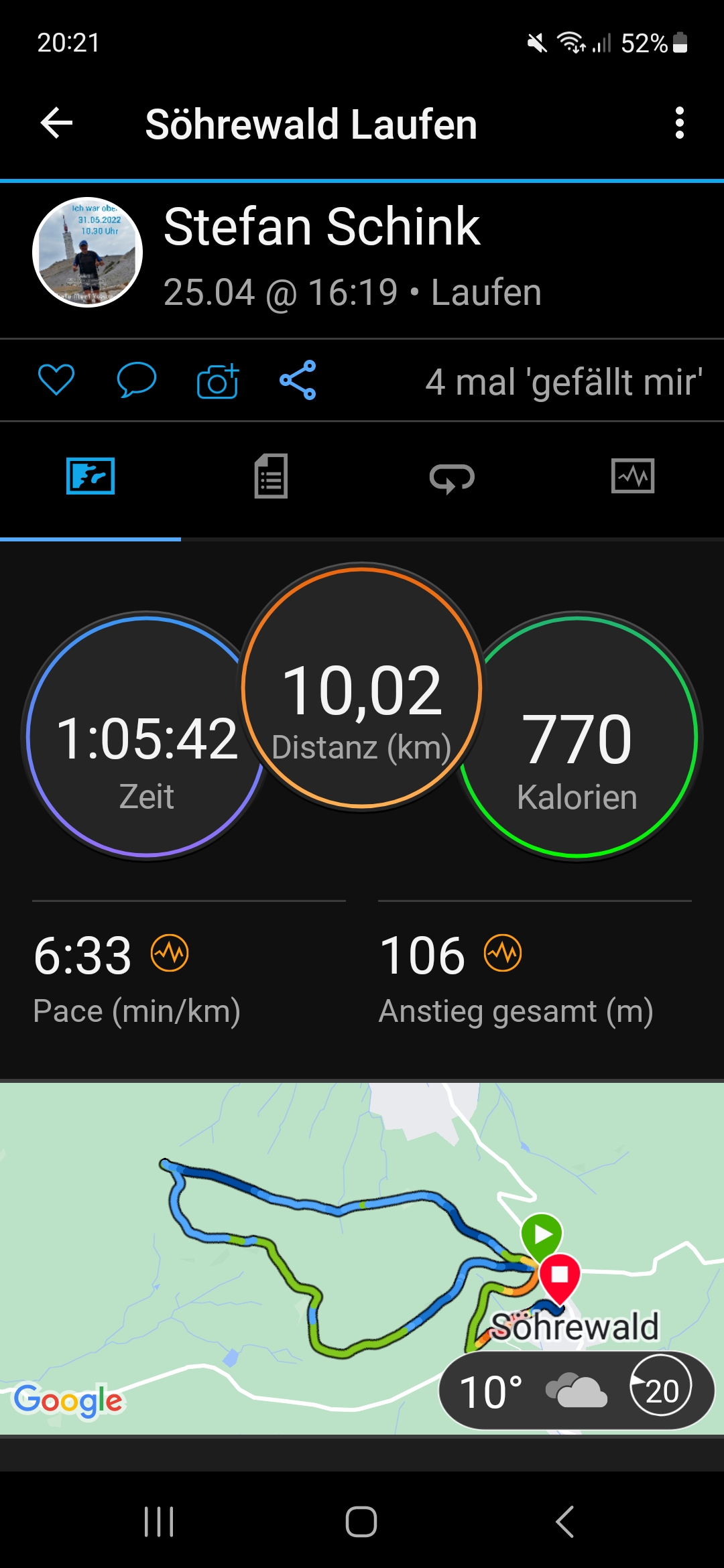Switch to the stats details tab
The height and width of the screenshot is (1568, 724).
271,476
